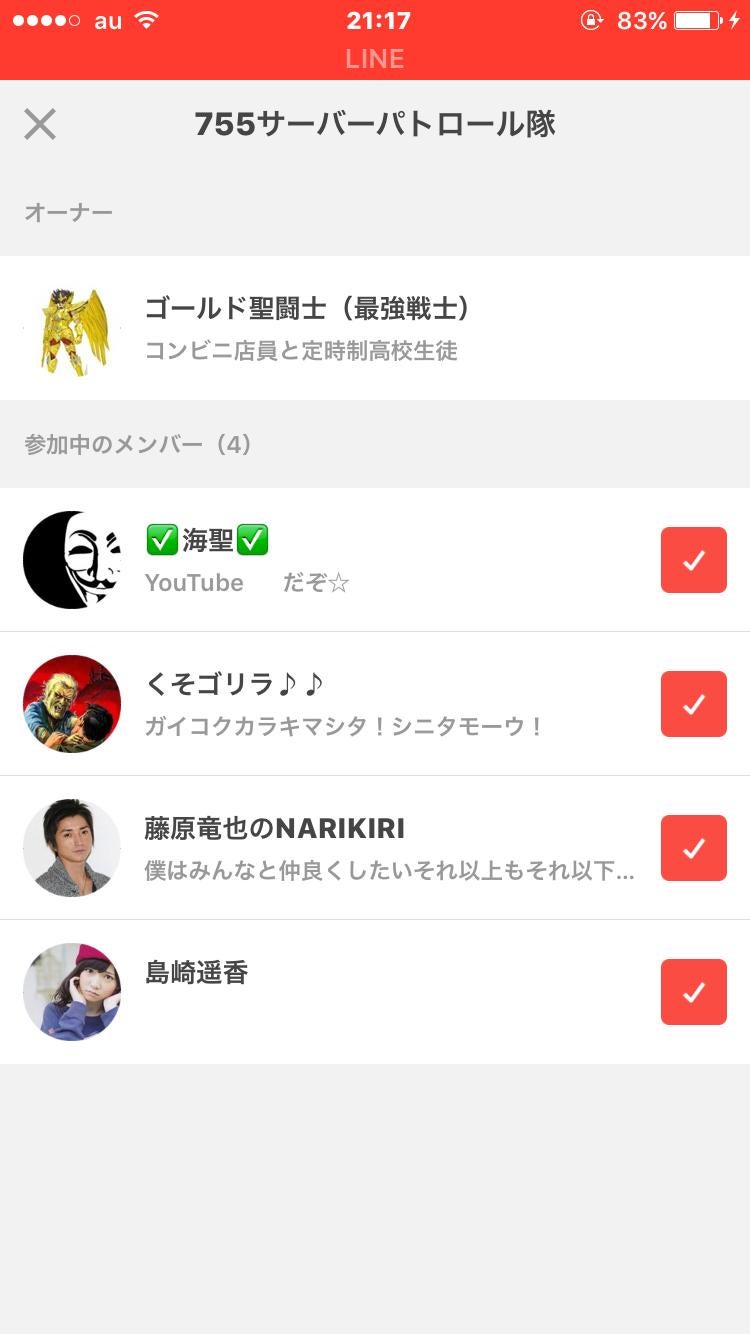Toggle 藤原竜也のNARIKIRI's checkmark
Image resolution: width=750 pixels, height=1334 pixels.
click(693, 847)
